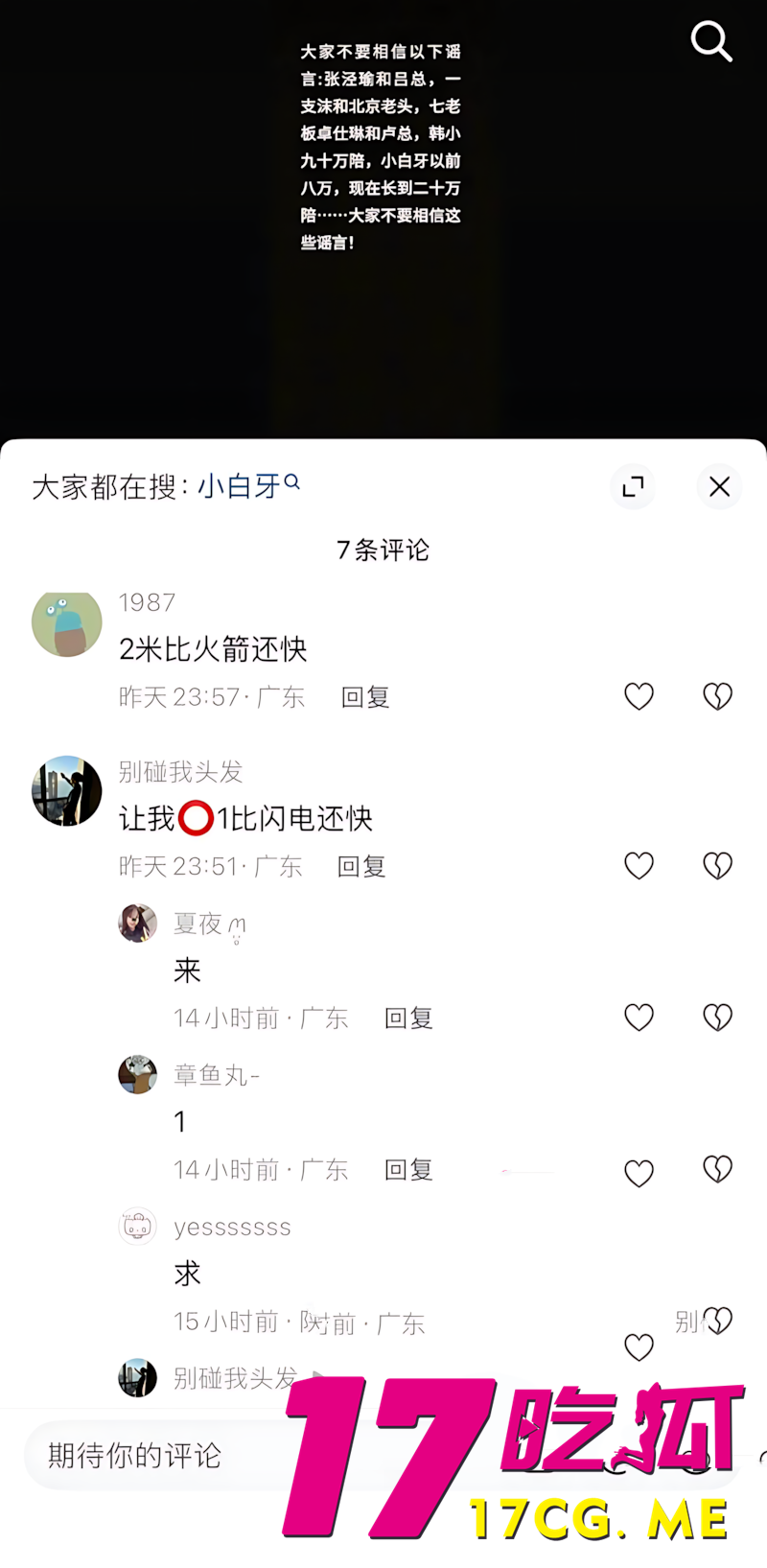The image size is (767, 1568).
Task: Expand the comment panel to fullscreen
Action: tap(633, 487)
